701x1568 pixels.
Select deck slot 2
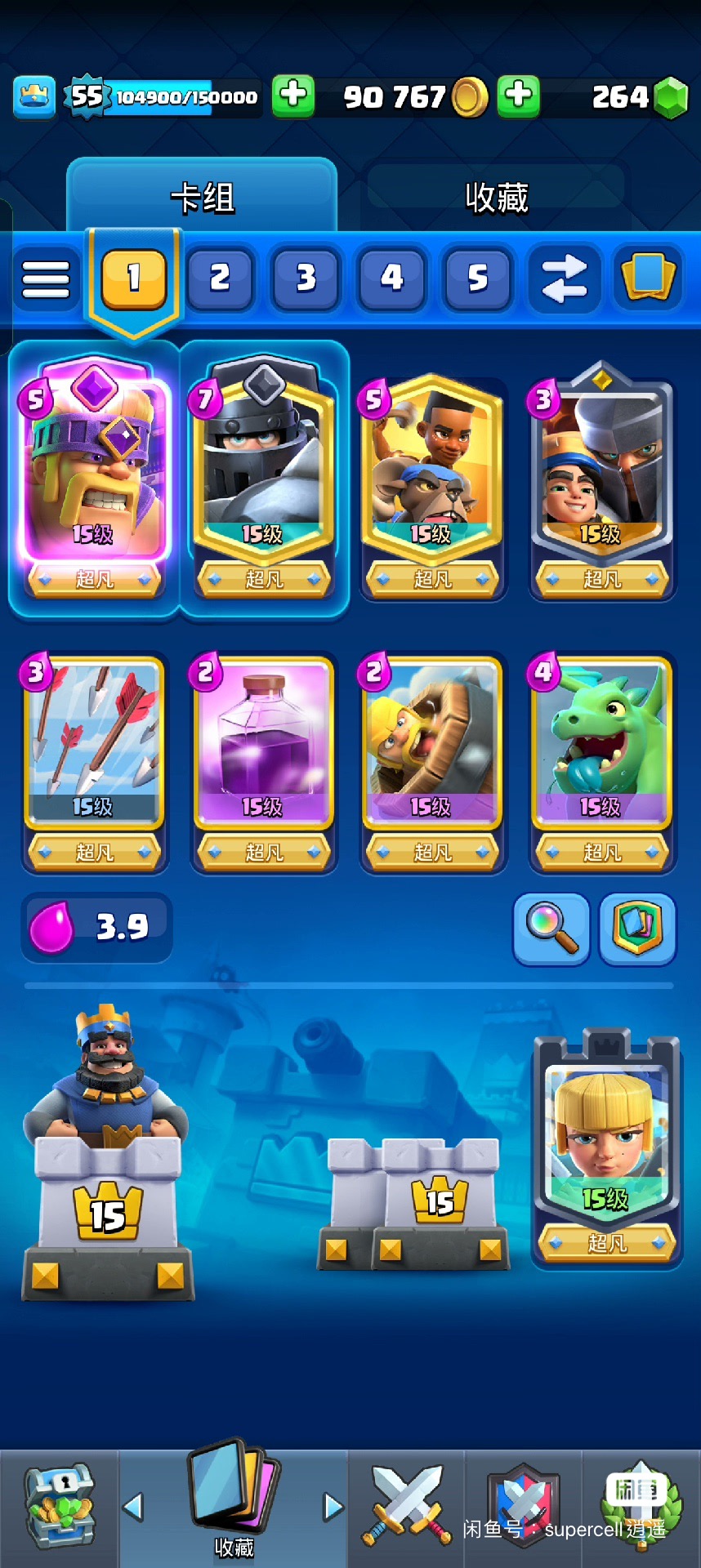point(220,279)
